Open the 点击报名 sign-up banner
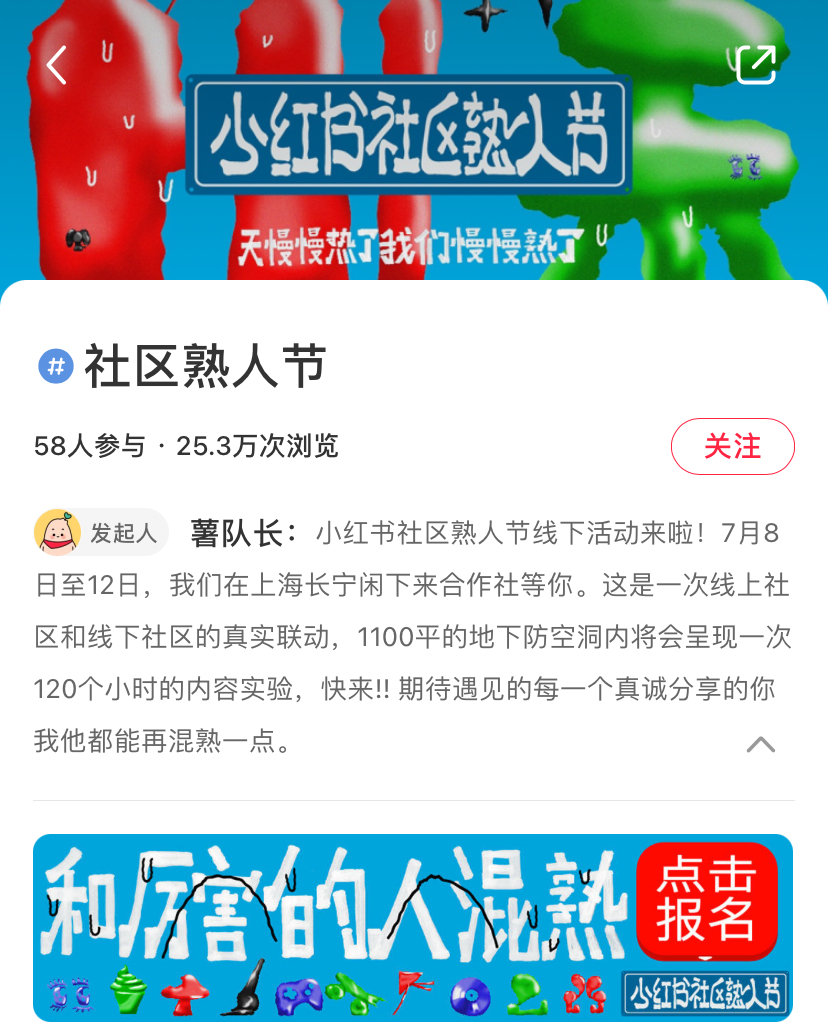This screenshot has width=828, height=1028. click(x=706, y=900)
